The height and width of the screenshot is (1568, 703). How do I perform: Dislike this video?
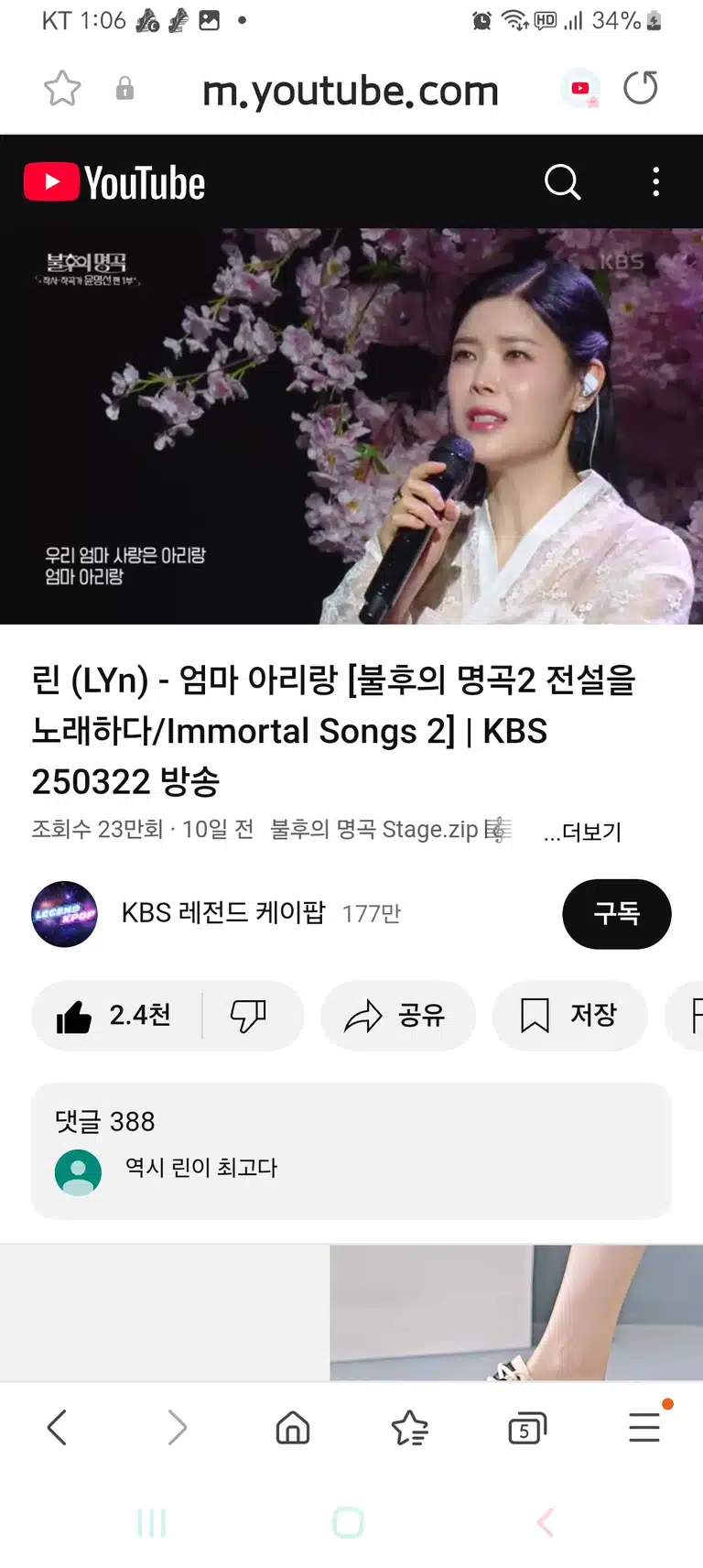coord(248,1015)
